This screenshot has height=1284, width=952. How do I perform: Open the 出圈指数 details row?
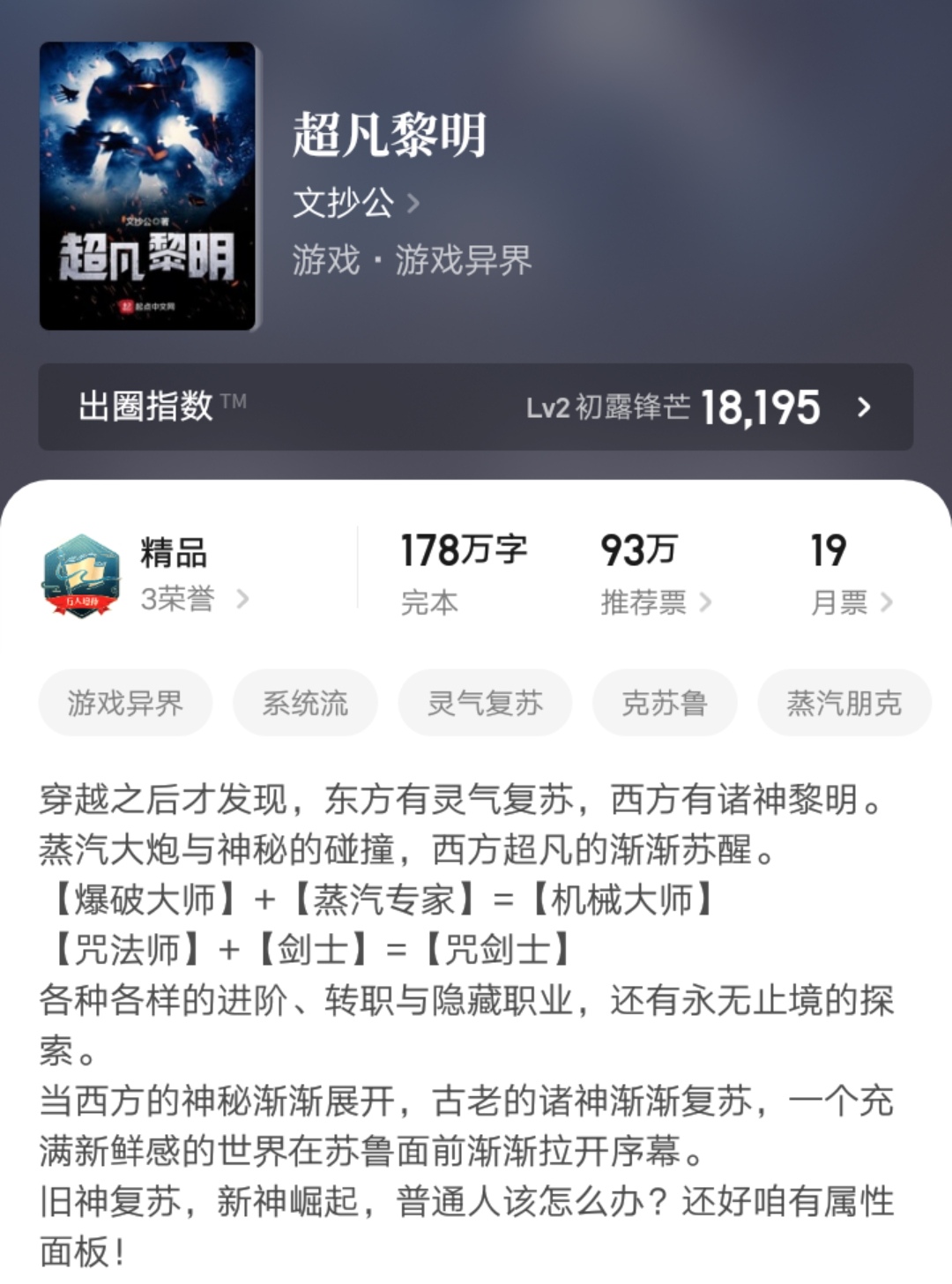(475, 407)
